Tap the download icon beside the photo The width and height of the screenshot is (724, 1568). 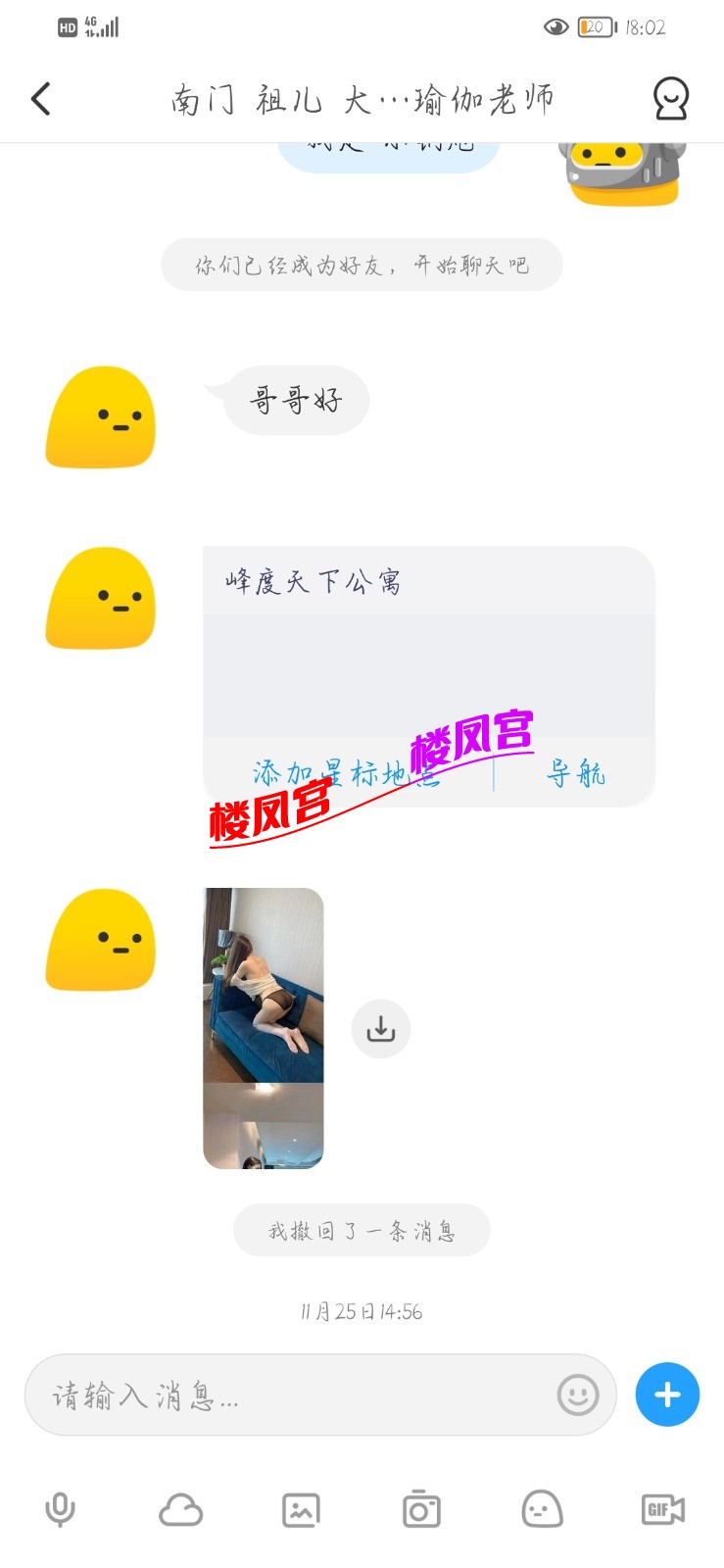[x=380, y=1028]
